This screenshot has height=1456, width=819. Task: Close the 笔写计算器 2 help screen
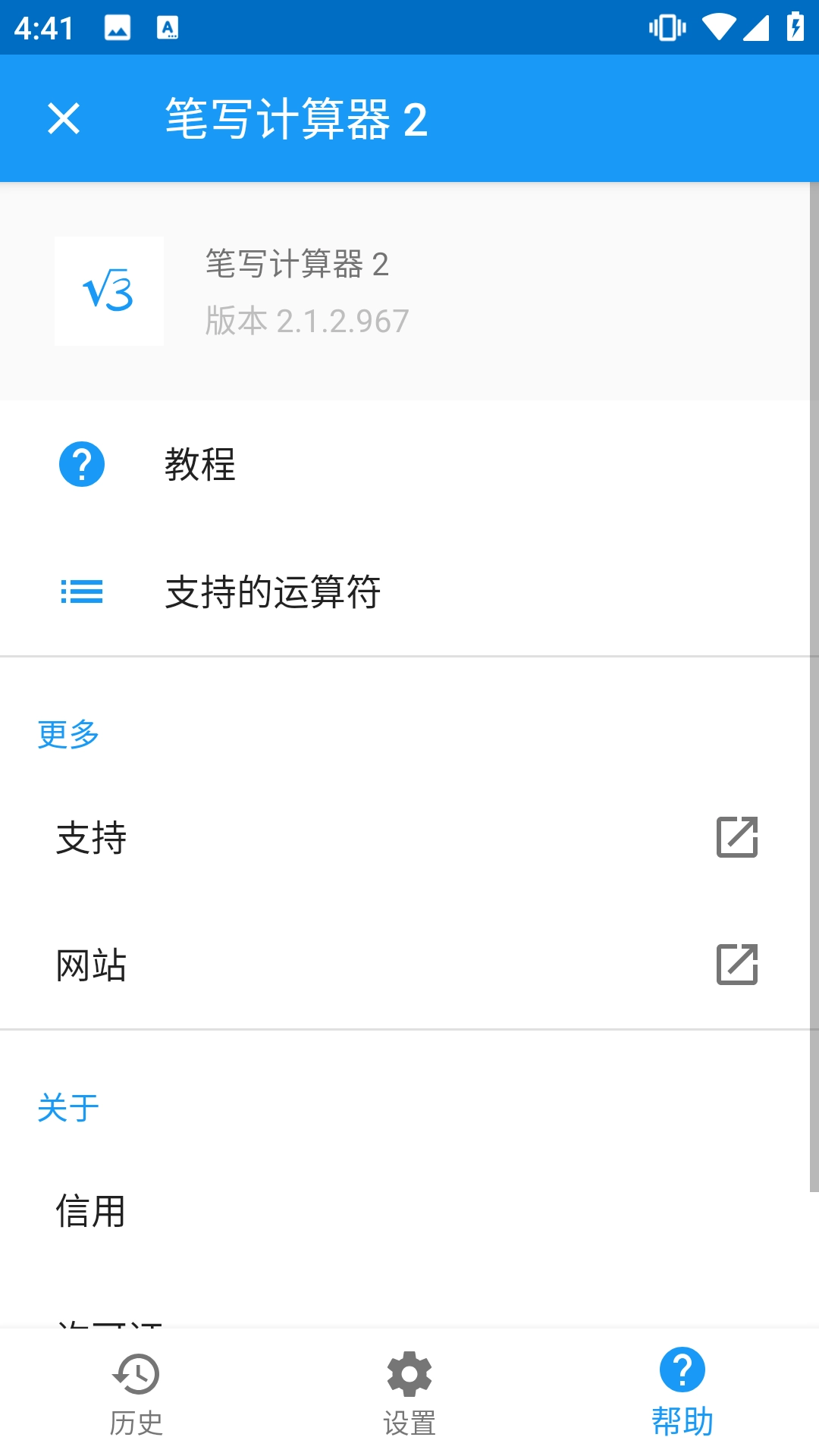pyautogui.click(x=63, y=119)
